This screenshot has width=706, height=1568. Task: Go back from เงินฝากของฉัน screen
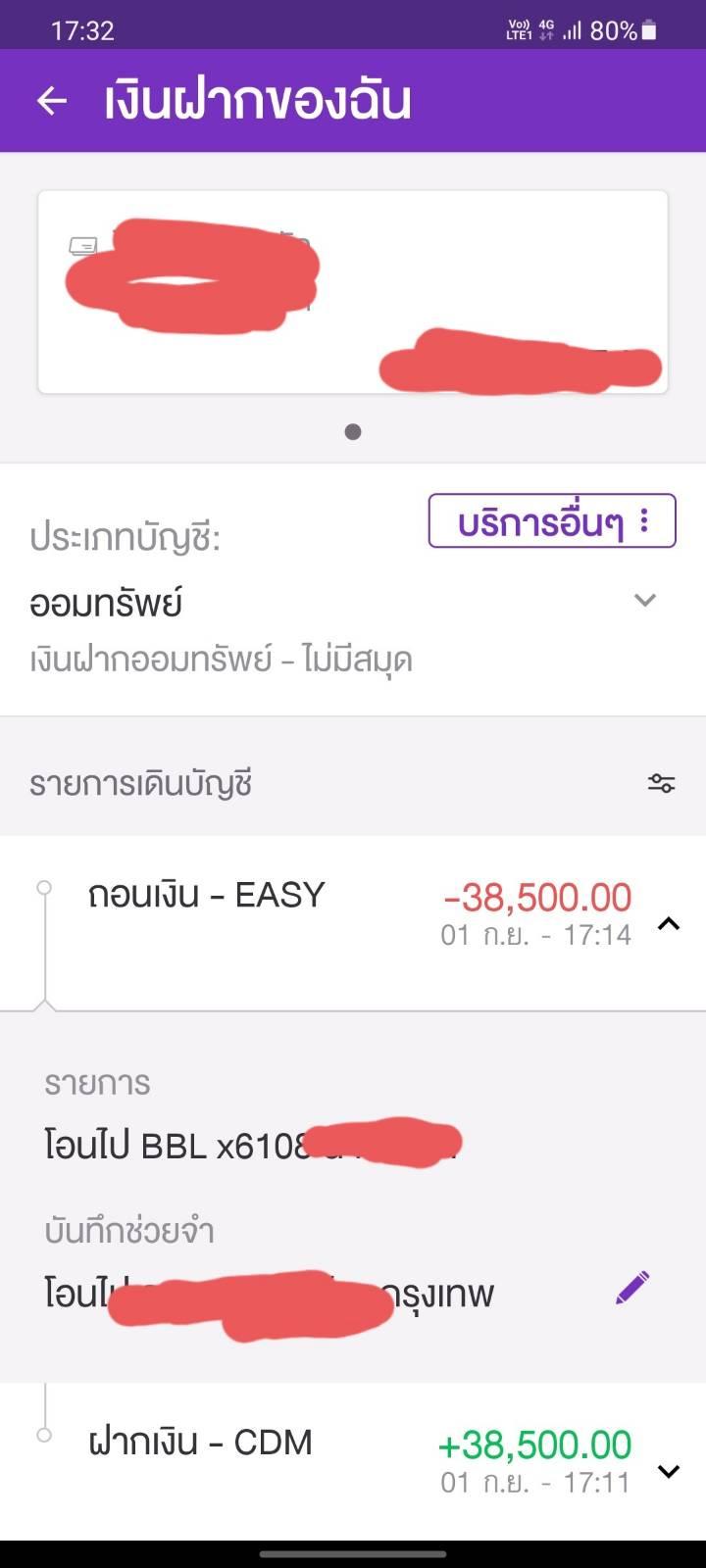click(51, 101)
